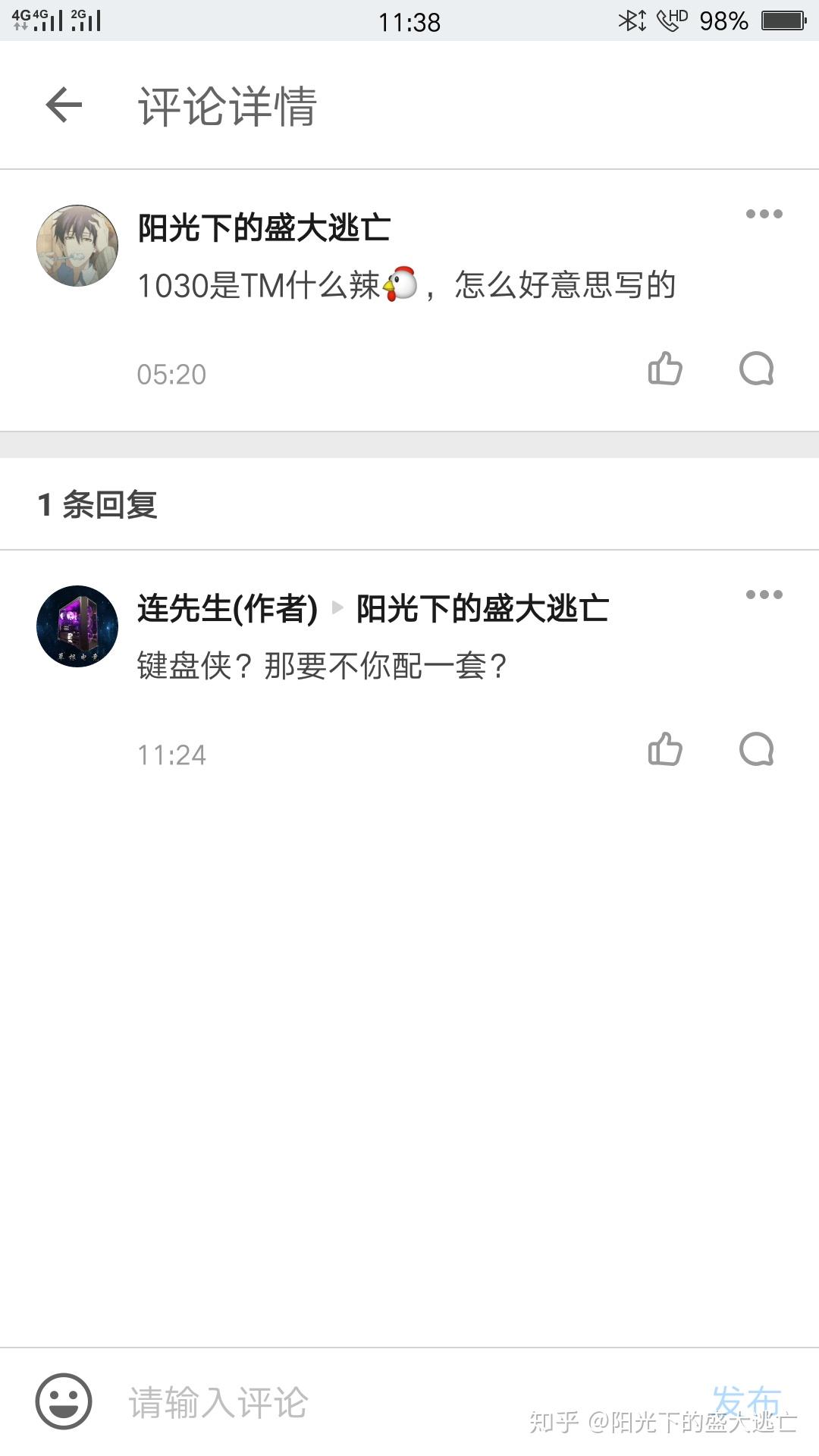Open the emoji picker
The image size is (819, 1456).
pyautogui.click(x=64, y=1401)
